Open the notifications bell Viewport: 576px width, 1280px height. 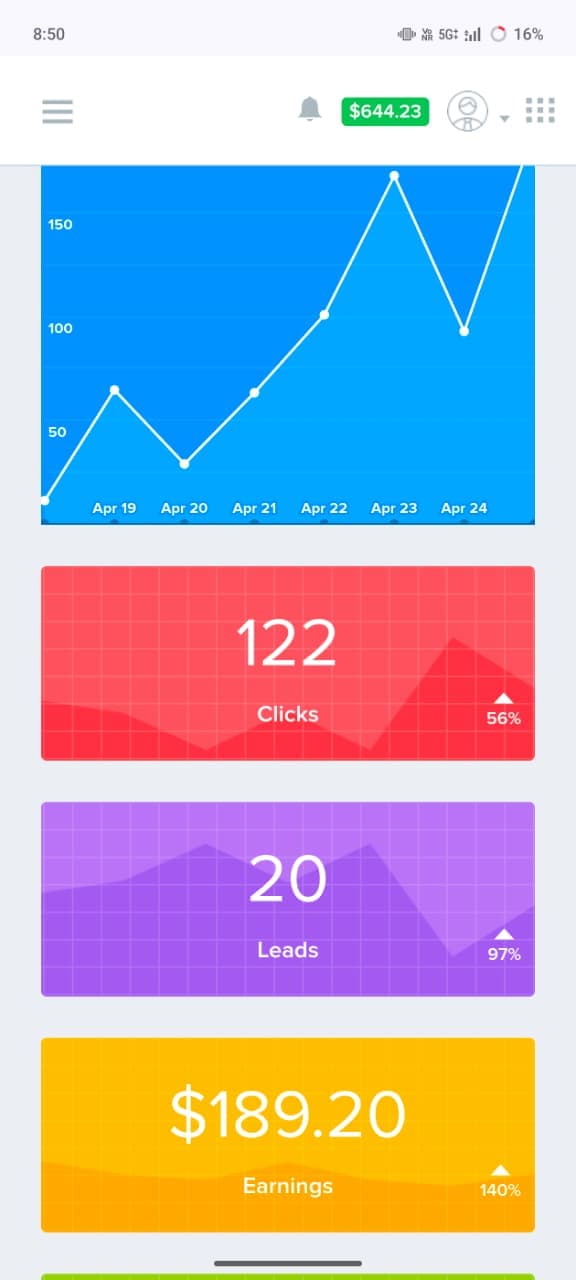311,109
